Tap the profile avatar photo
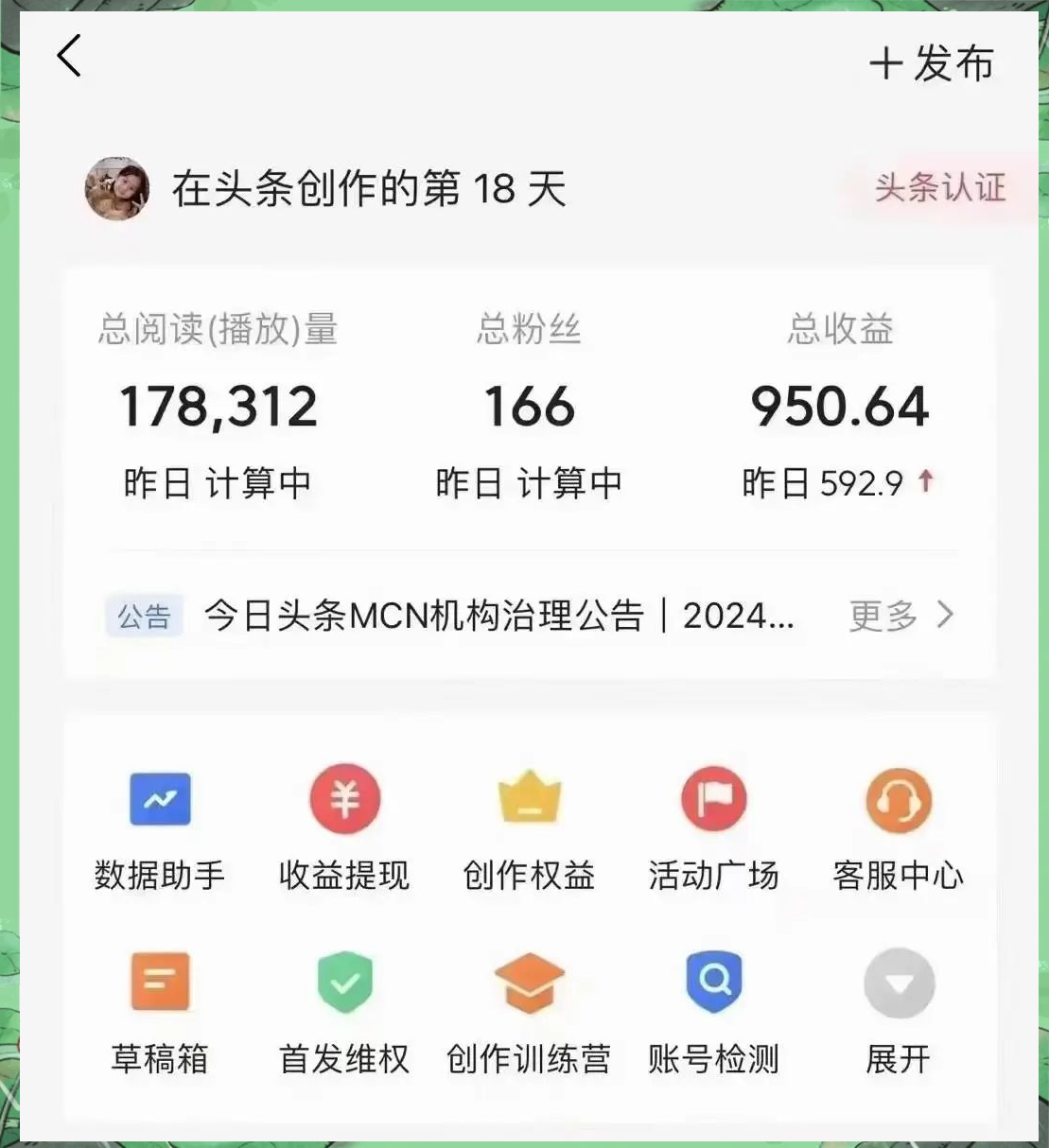The image size is (1049, 1148). click(117, 188)
